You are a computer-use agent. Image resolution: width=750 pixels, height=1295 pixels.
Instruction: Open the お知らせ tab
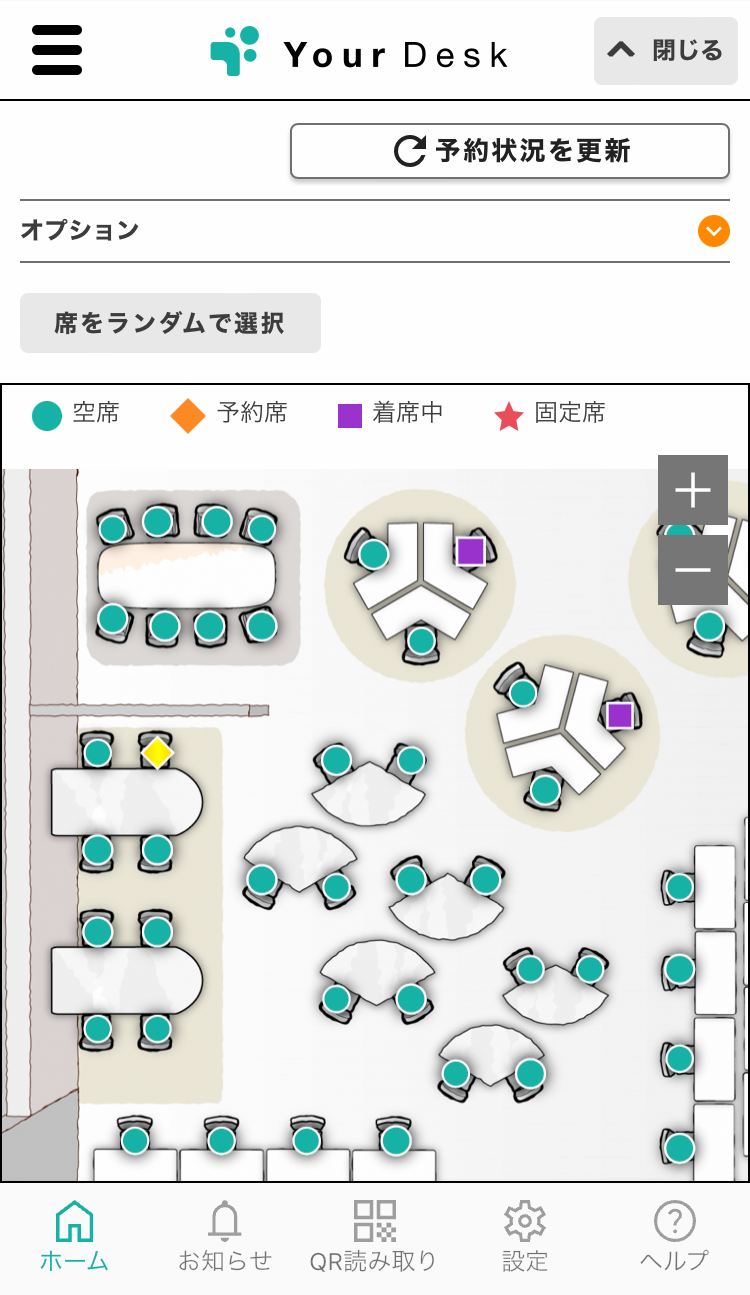coord(224,1238)
